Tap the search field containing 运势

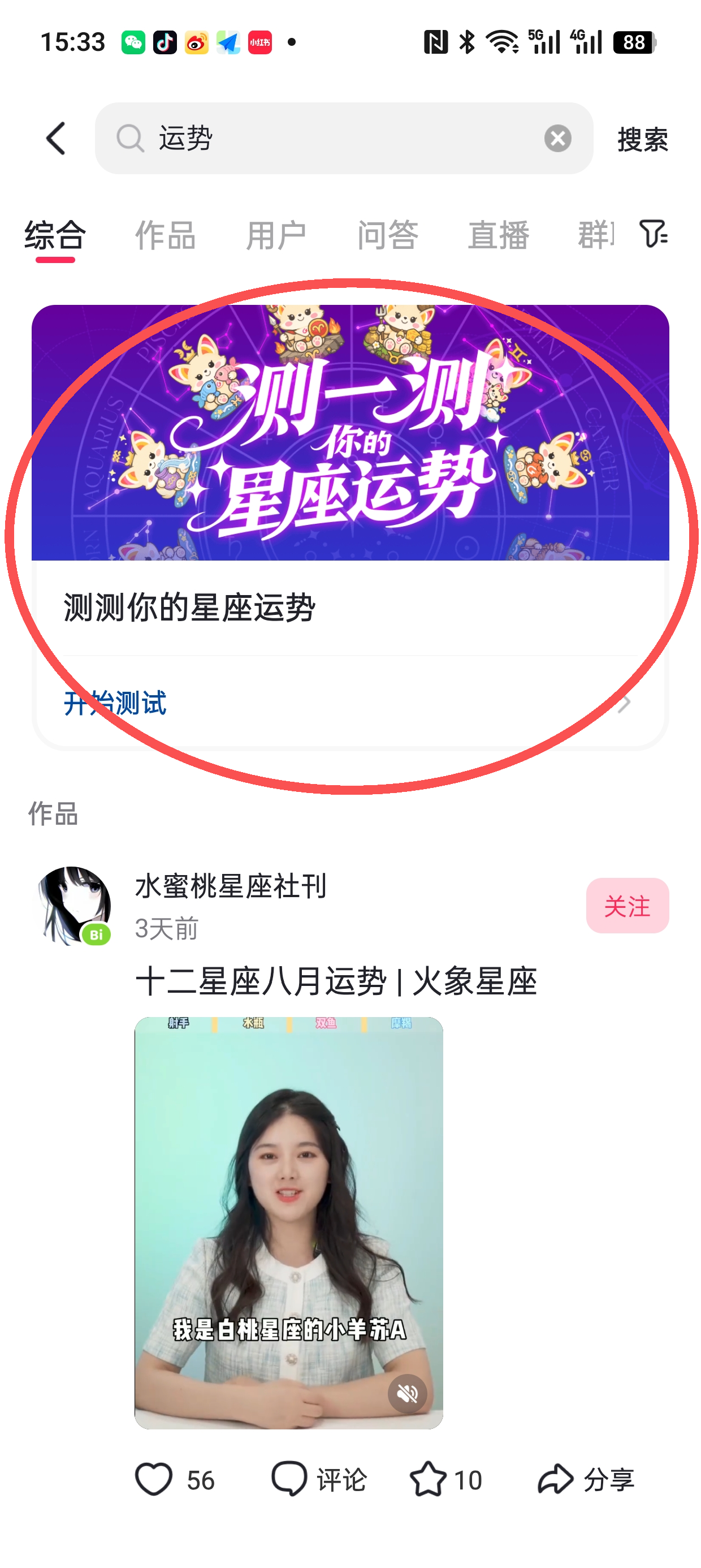tap(344, 138)
